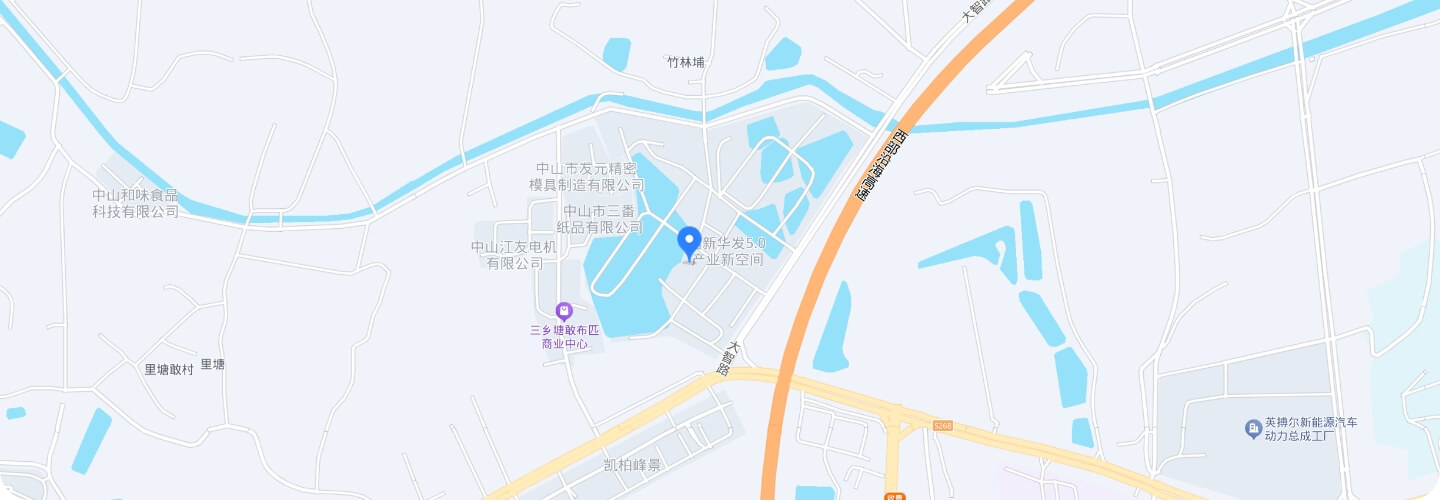Tap the blue location pin marker
1440x500 pixels.
pos(688,242)
